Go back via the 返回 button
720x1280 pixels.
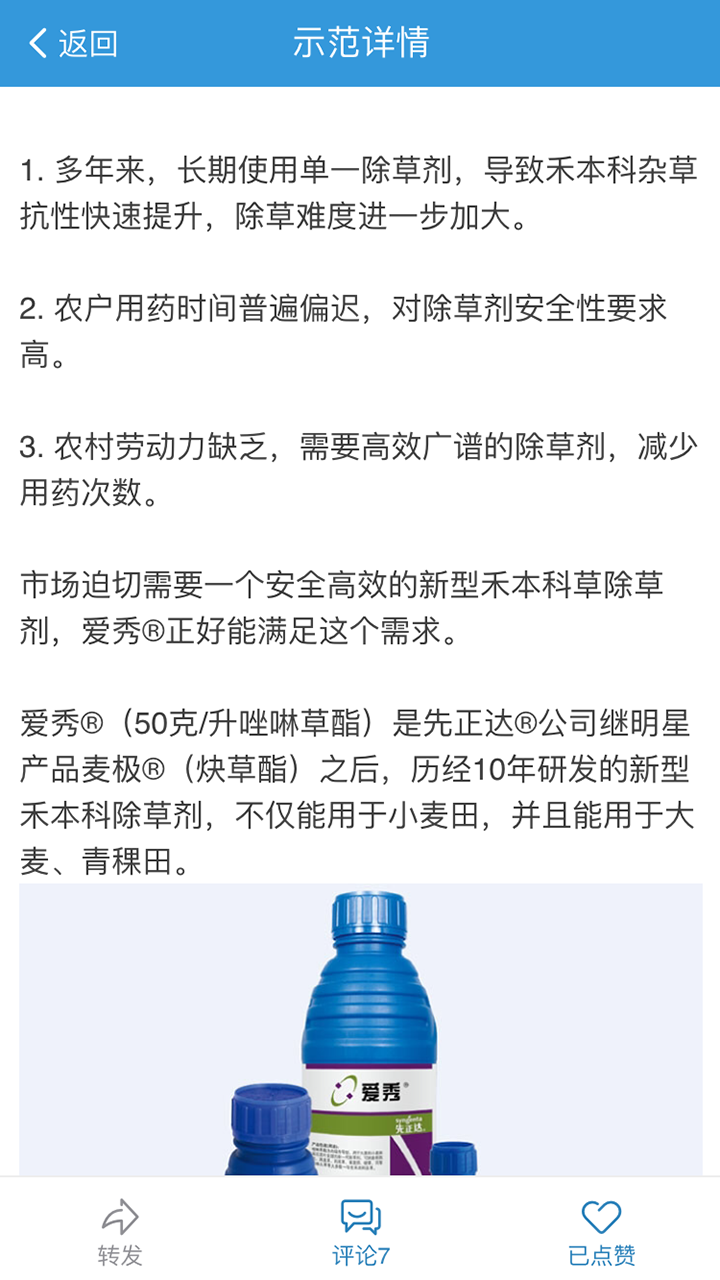[74, 43]
